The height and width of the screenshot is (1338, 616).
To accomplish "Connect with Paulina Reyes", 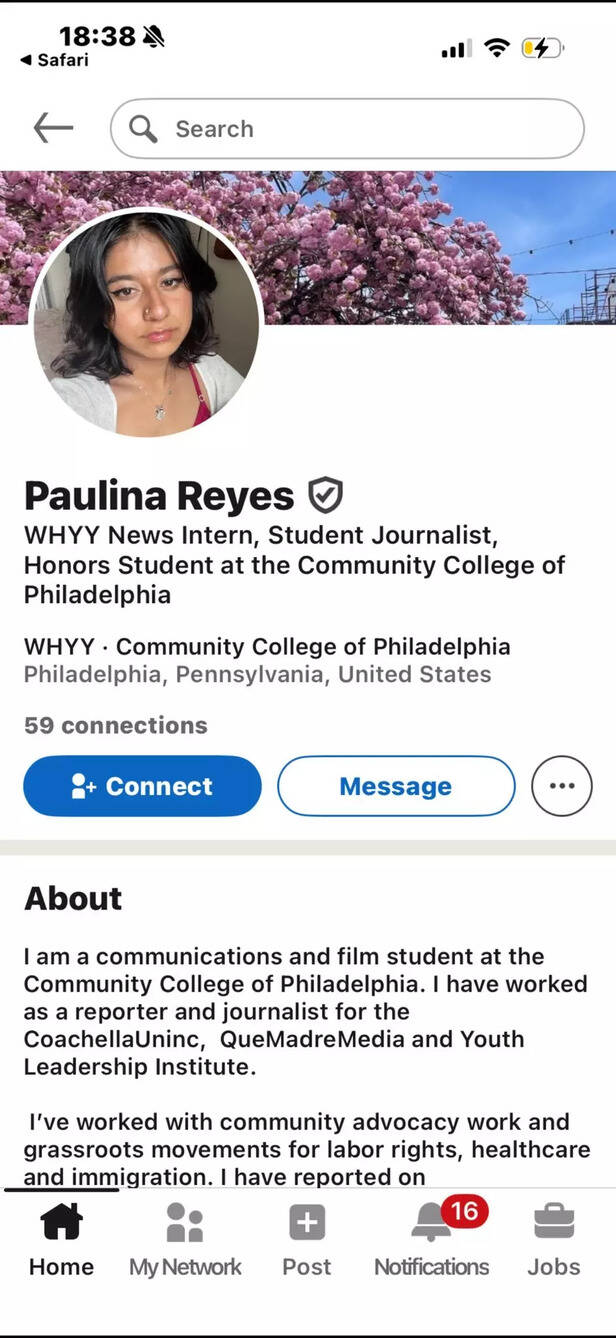I will [x=142, y=786].
